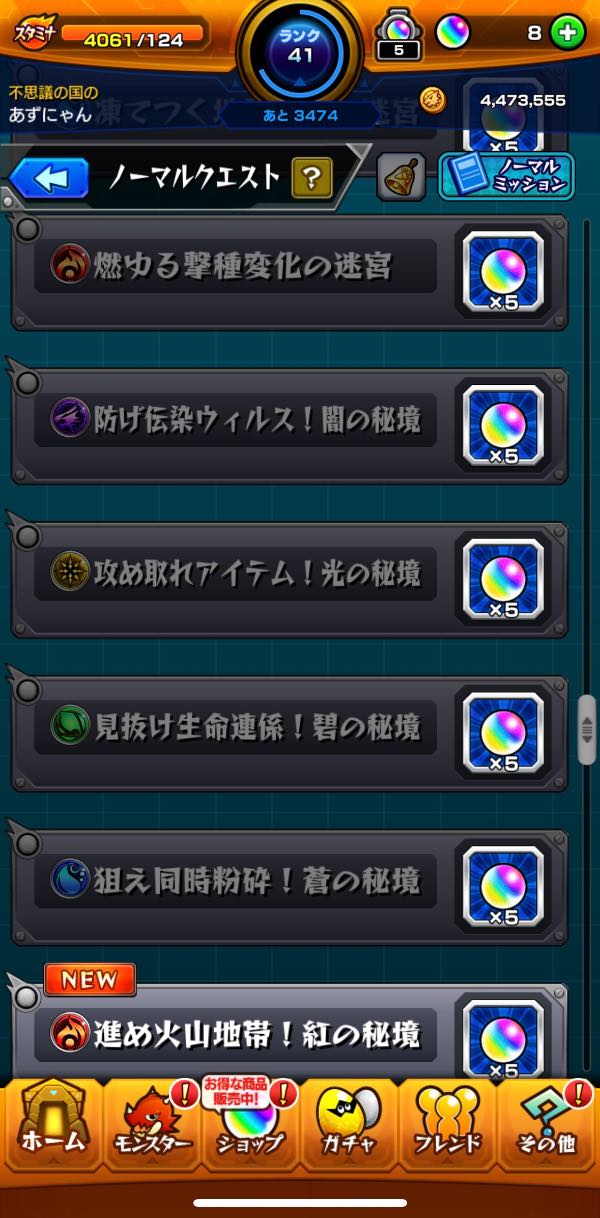The width and height of the screenshot is (600, 1218).
Task: Go to the ガチャ tab
Action: tap(348, 1128)
